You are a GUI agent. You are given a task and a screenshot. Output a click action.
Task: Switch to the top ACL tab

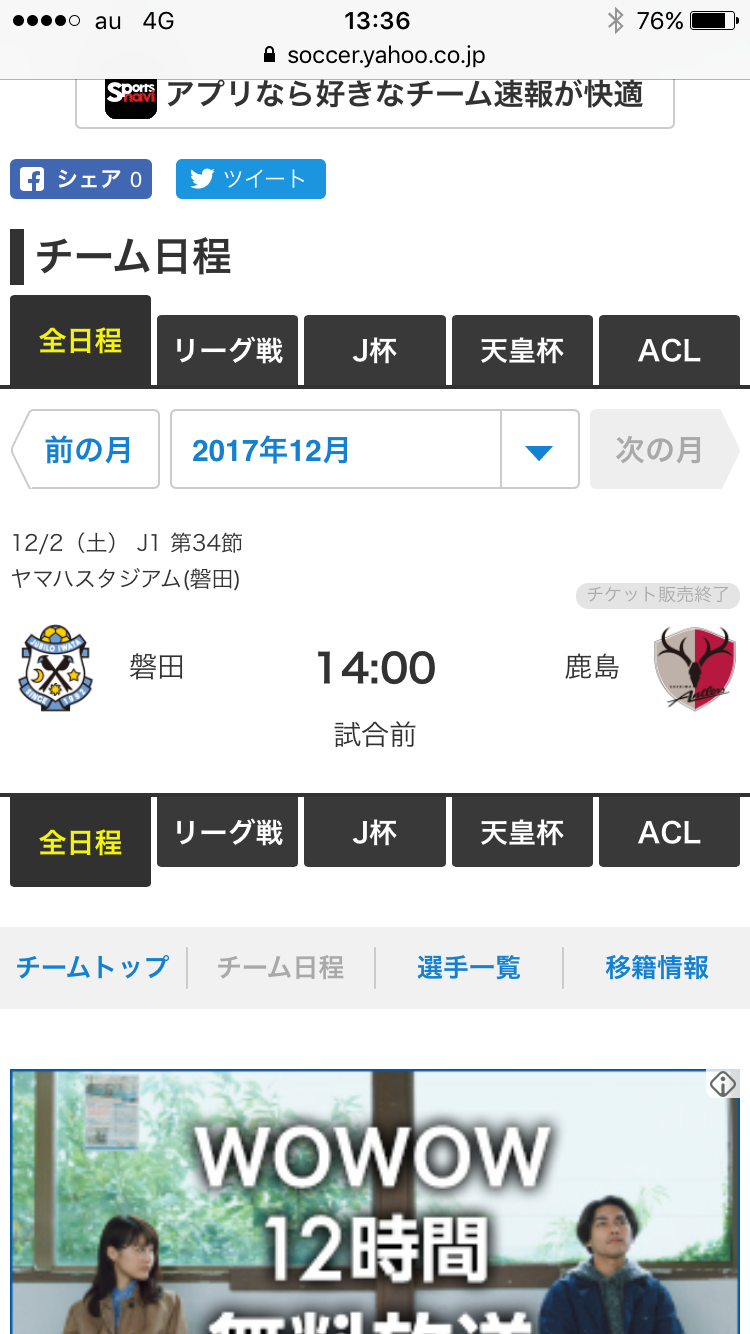(669, 351)
